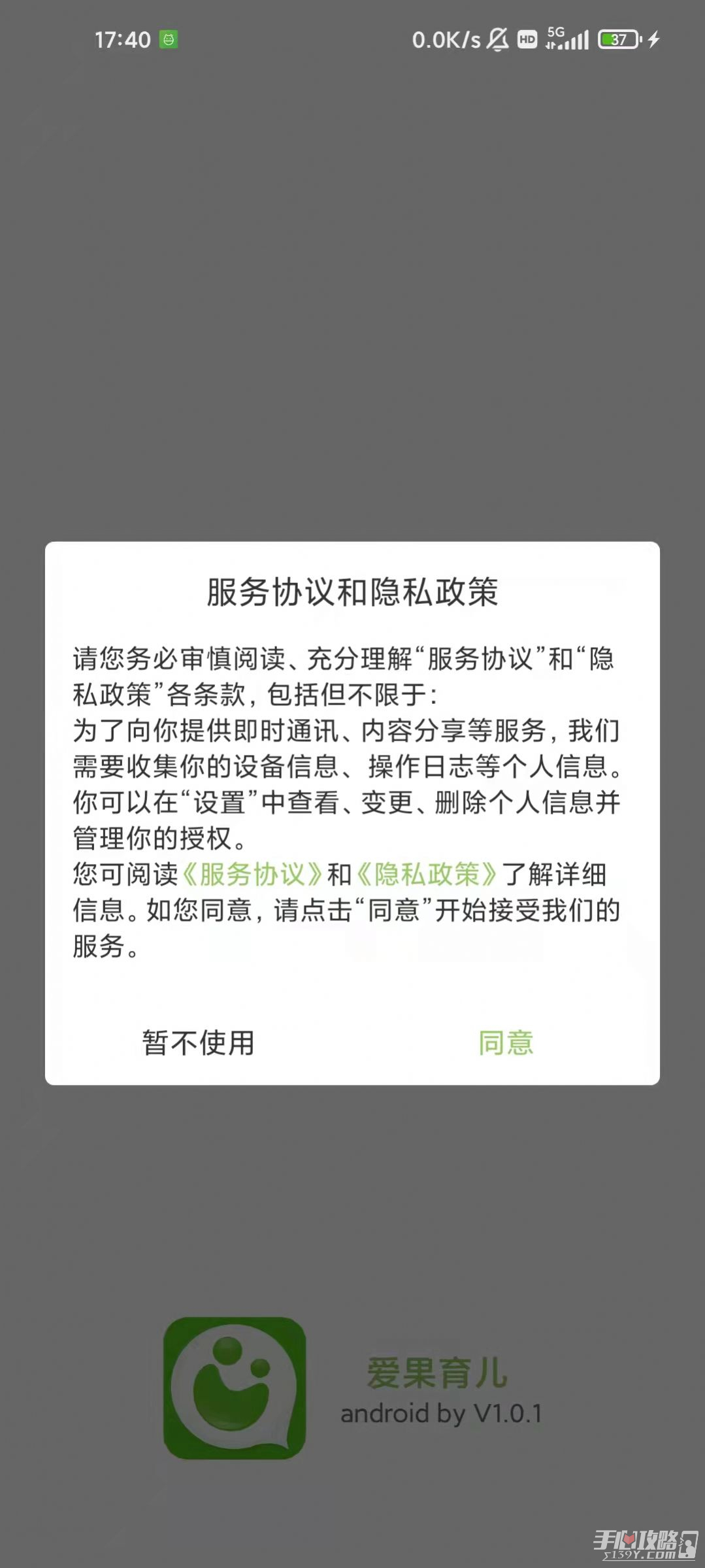This screenshot has width=705, height=1568.
Task: Tap the battery indicator showing 37
Action: tap(617, 40)
